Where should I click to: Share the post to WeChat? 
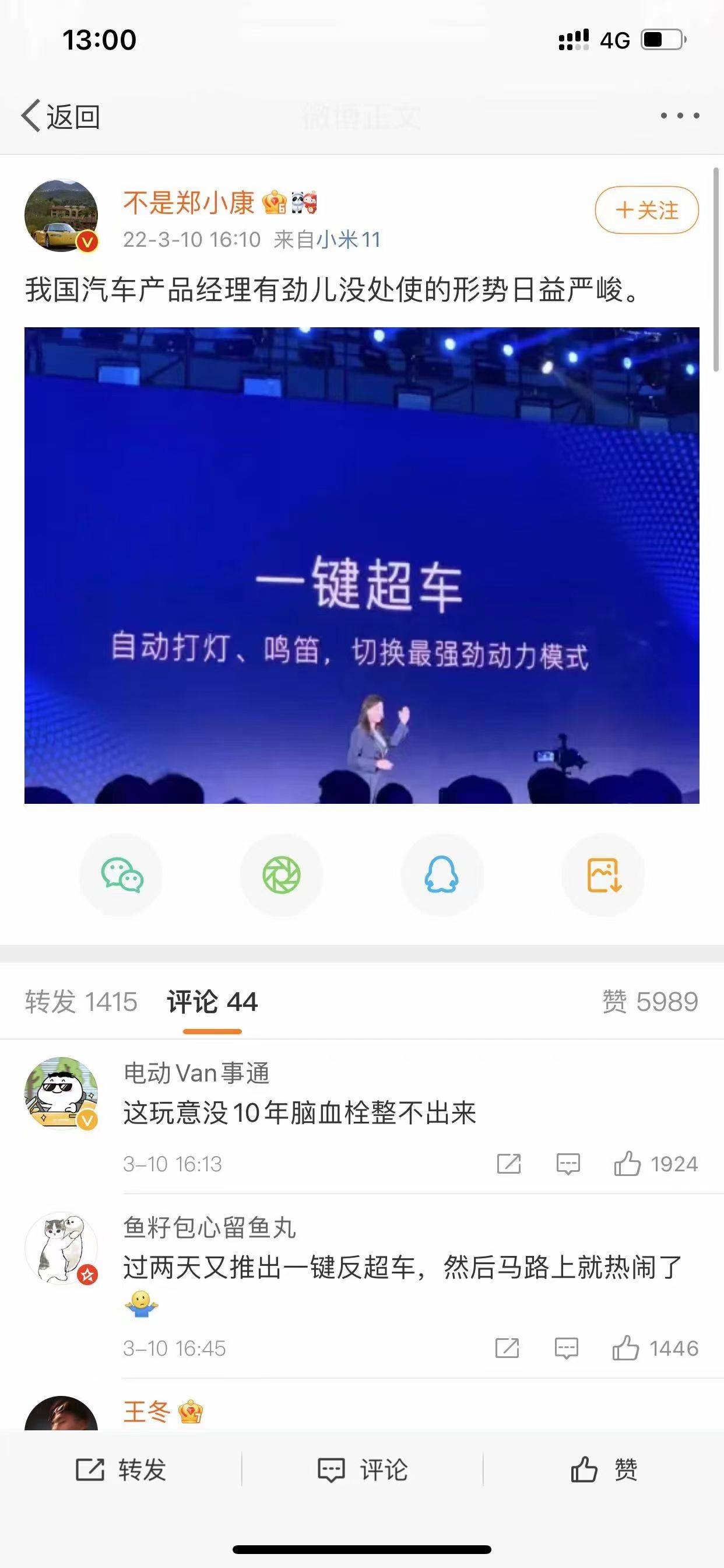(x=121, y=874)
